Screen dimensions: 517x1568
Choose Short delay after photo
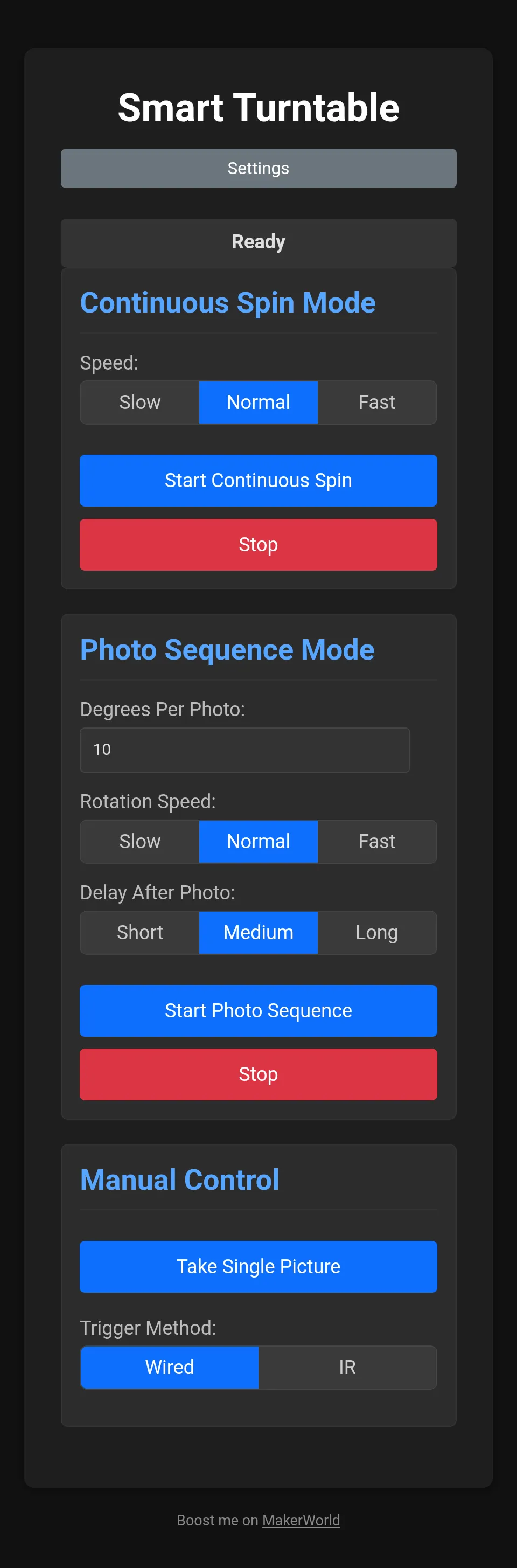140,932
